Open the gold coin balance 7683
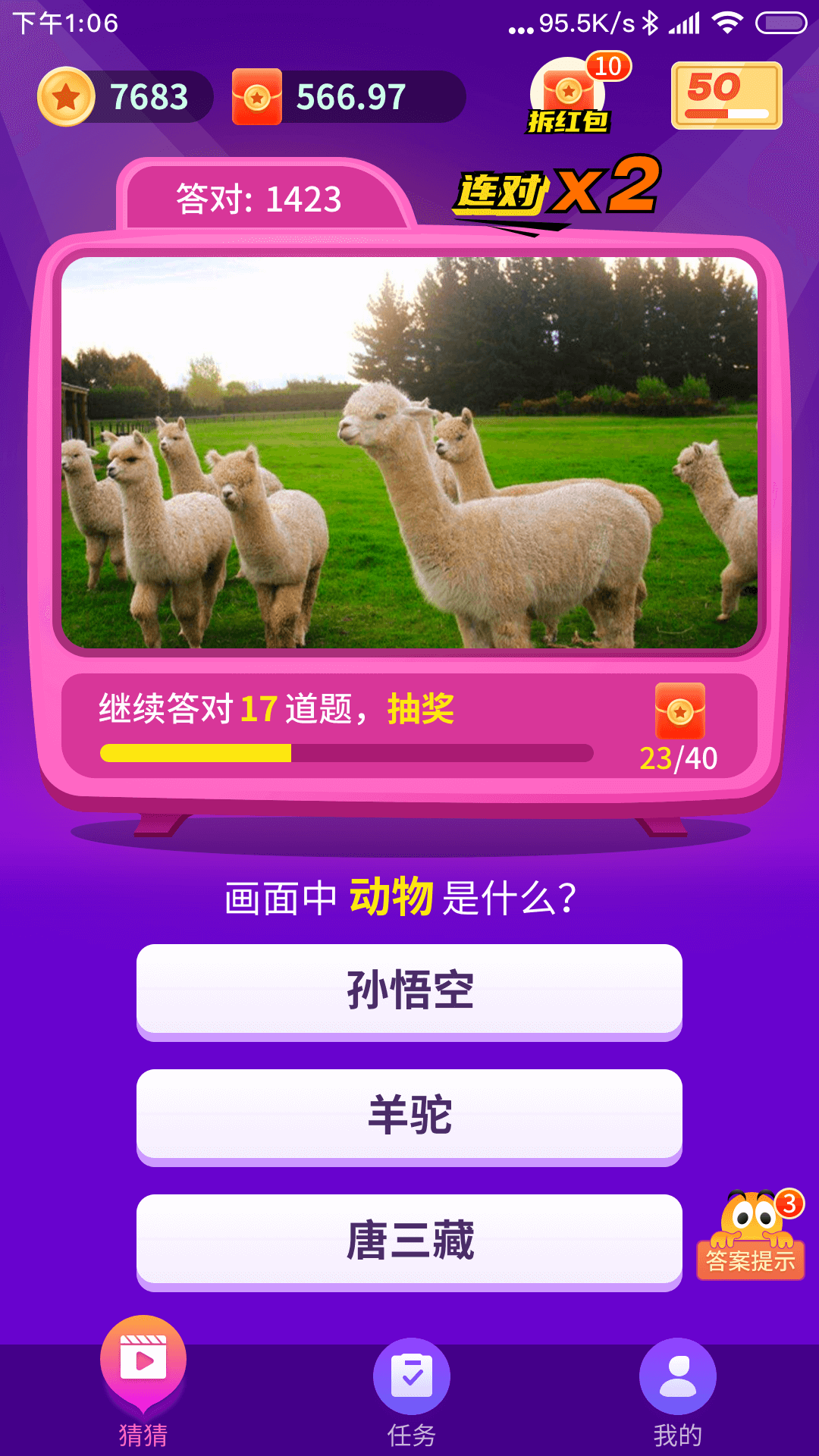 pos(125,97)
